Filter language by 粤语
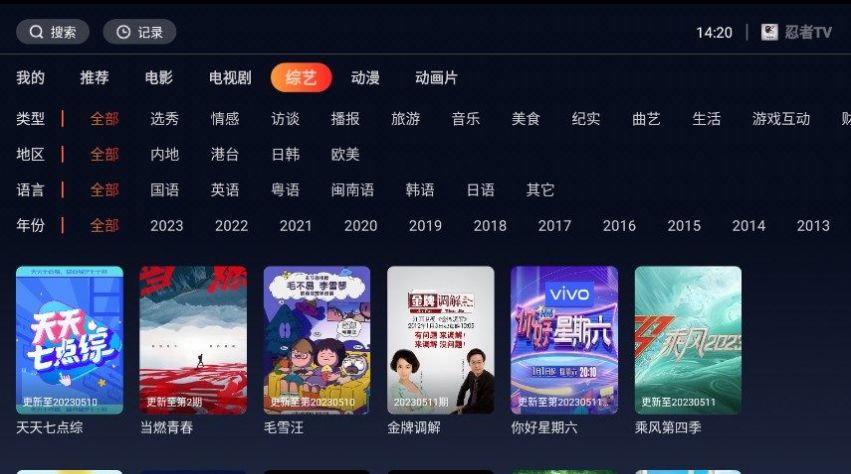 tap(285, 190)
